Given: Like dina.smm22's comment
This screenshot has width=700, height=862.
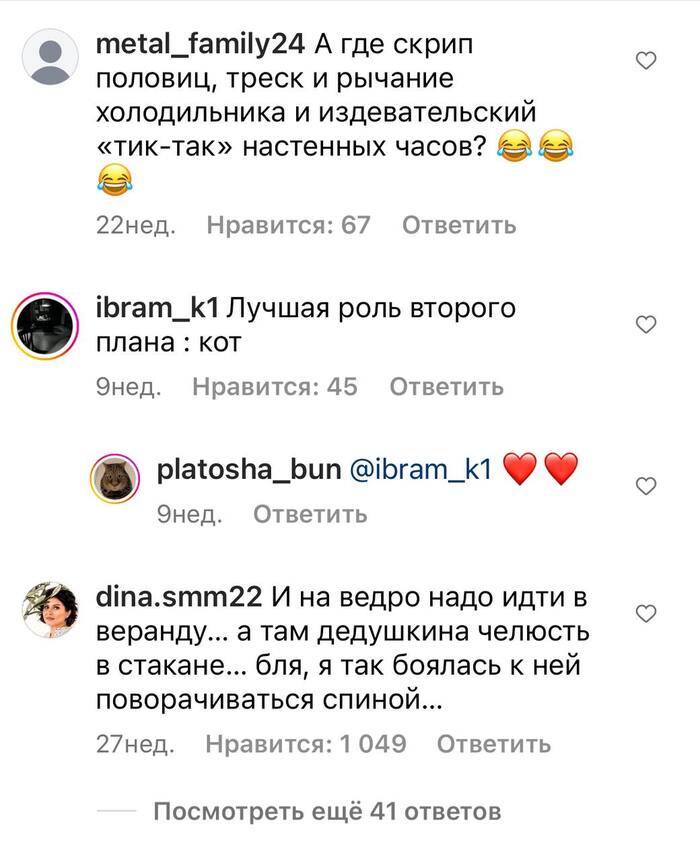Looking at the screenshot, I should tap(646, 613).
